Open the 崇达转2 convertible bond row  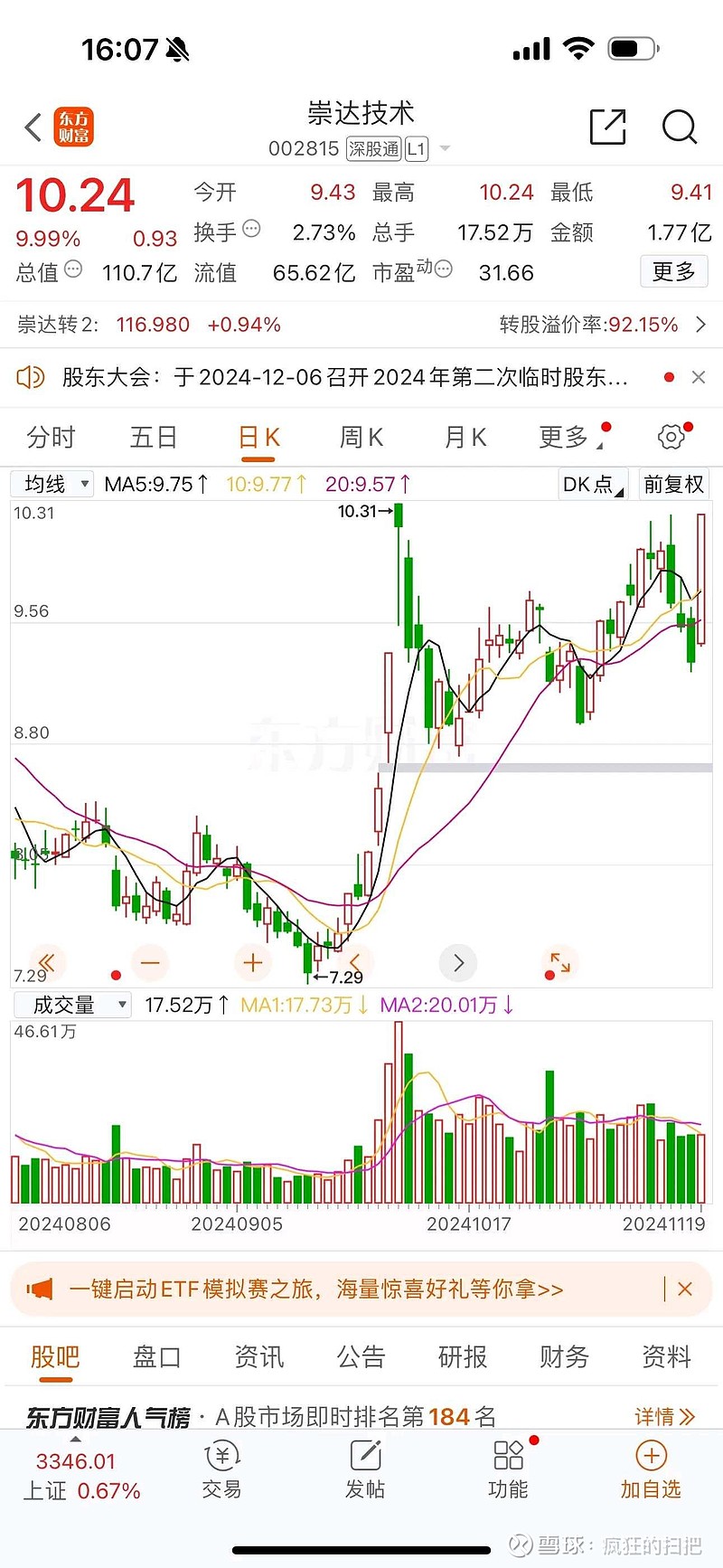(x=361, y=325)
